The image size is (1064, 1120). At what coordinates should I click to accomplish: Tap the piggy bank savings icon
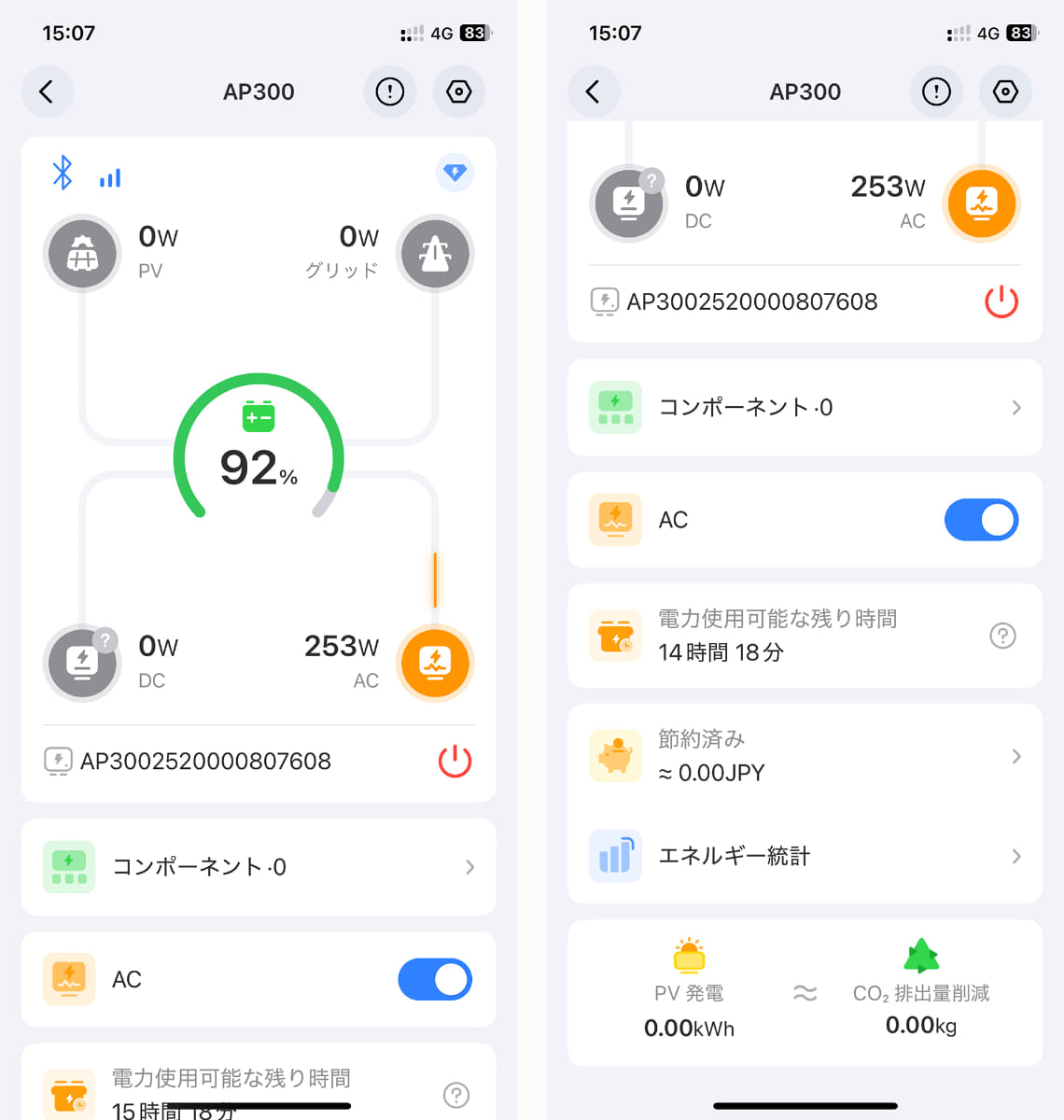[615, 756]
